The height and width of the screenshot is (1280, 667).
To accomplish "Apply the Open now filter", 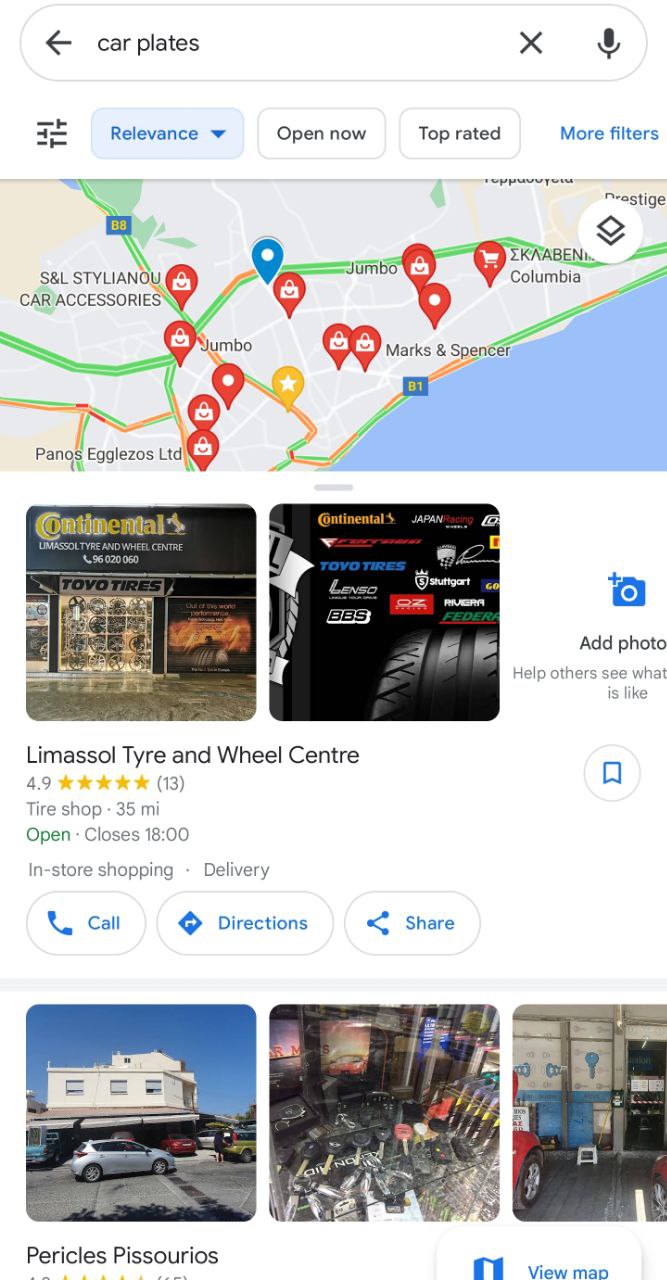I will pos(321,133).
